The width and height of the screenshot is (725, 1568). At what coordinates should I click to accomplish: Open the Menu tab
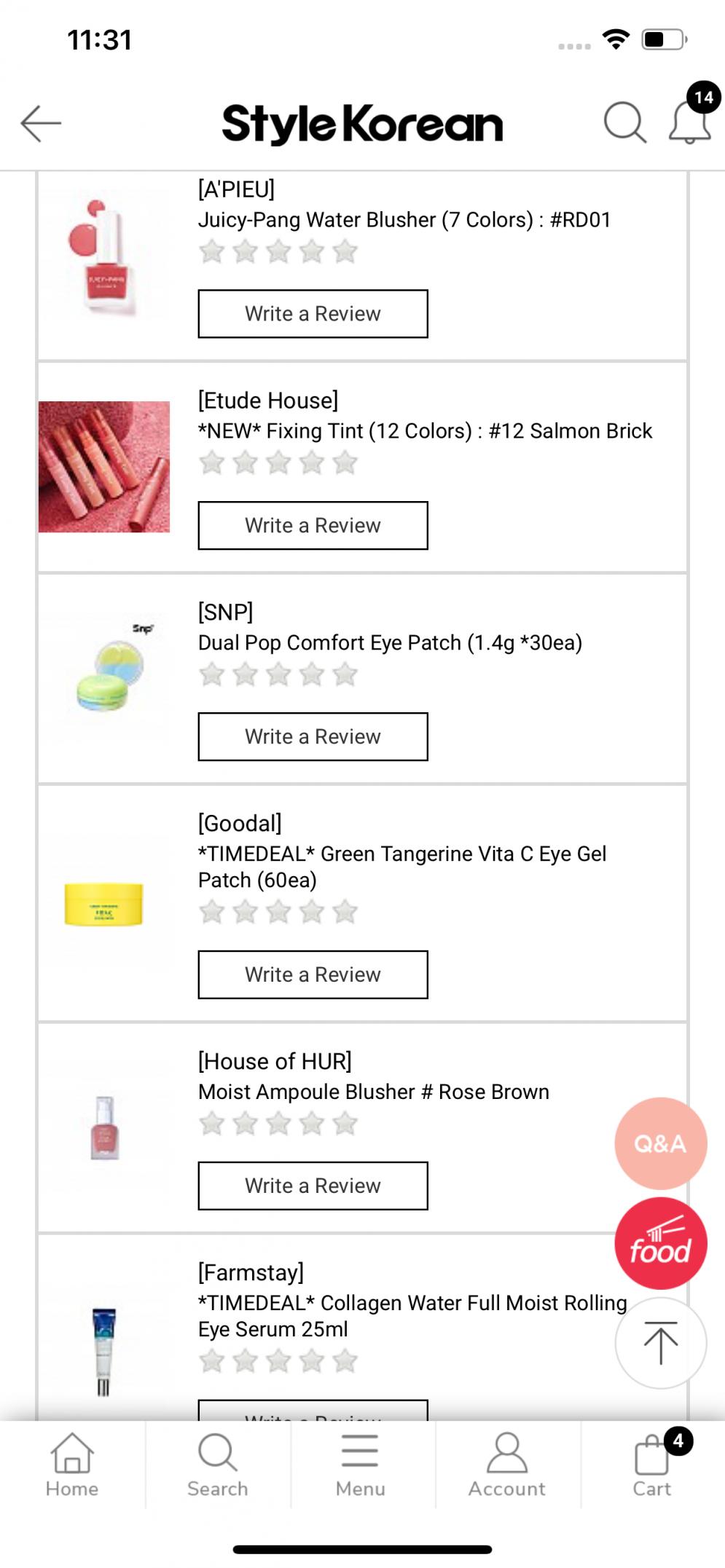click(x=361, y=1465)
